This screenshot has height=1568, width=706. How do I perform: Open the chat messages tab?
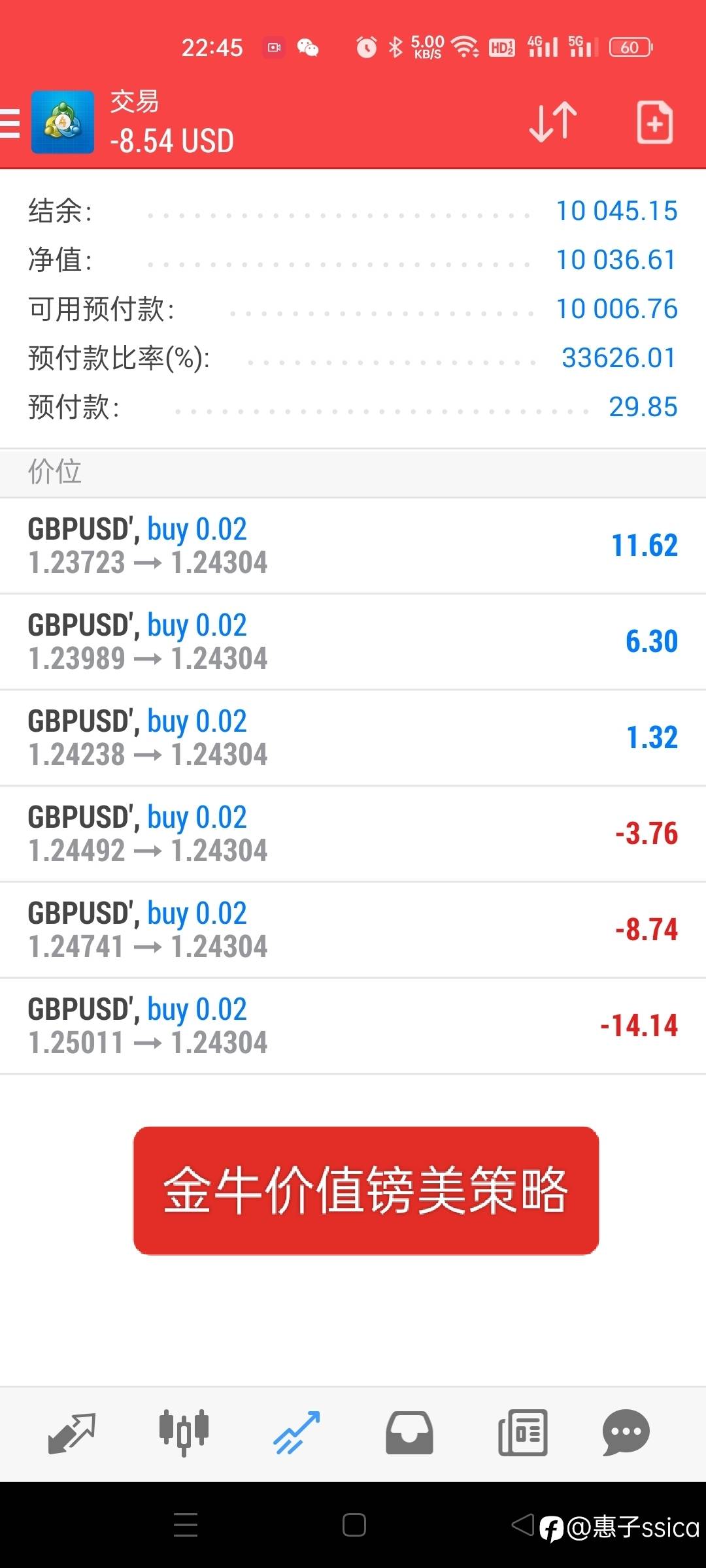[x=626, y=1433]
